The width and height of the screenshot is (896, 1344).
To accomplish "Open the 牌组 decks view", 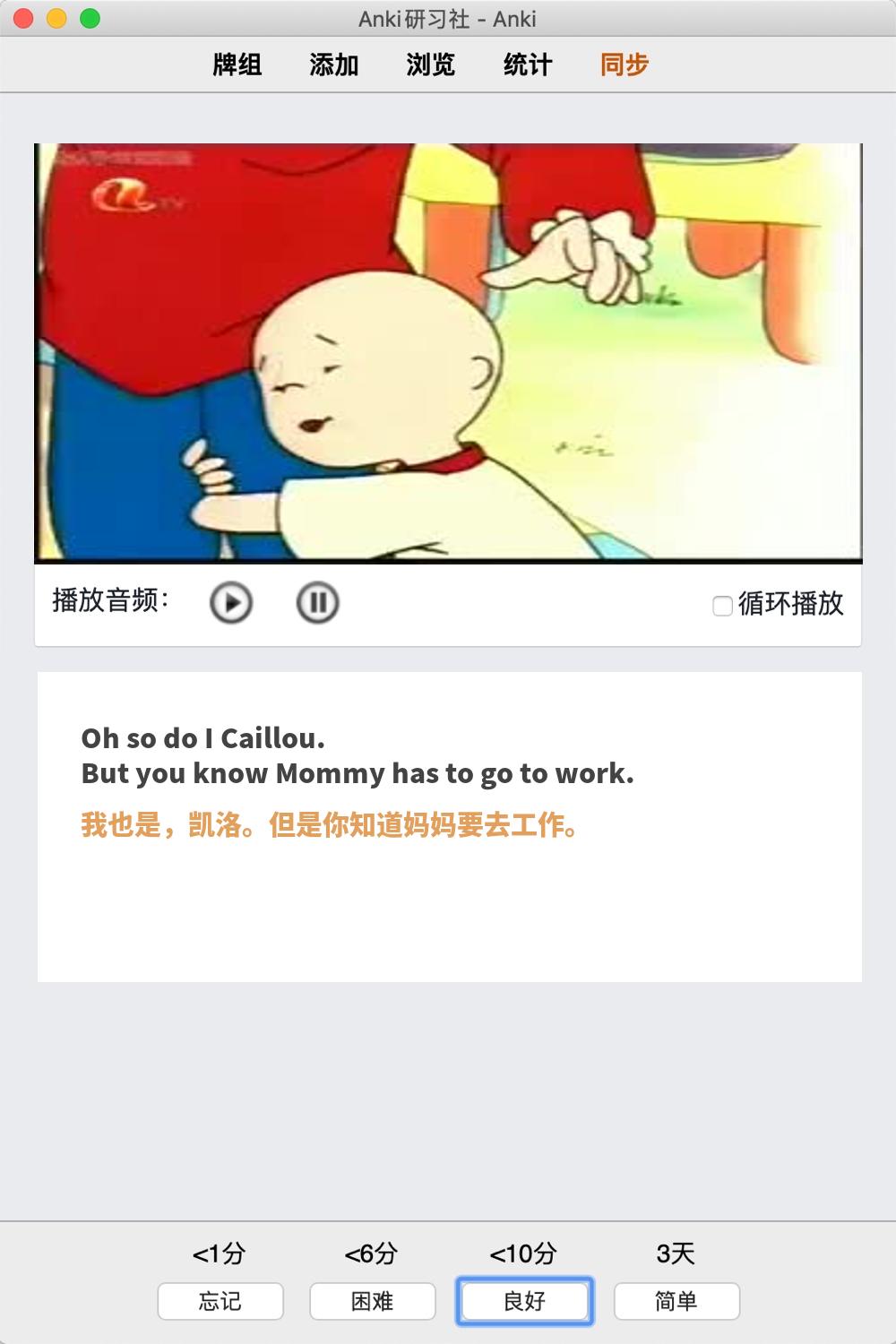I will (237, 65).
